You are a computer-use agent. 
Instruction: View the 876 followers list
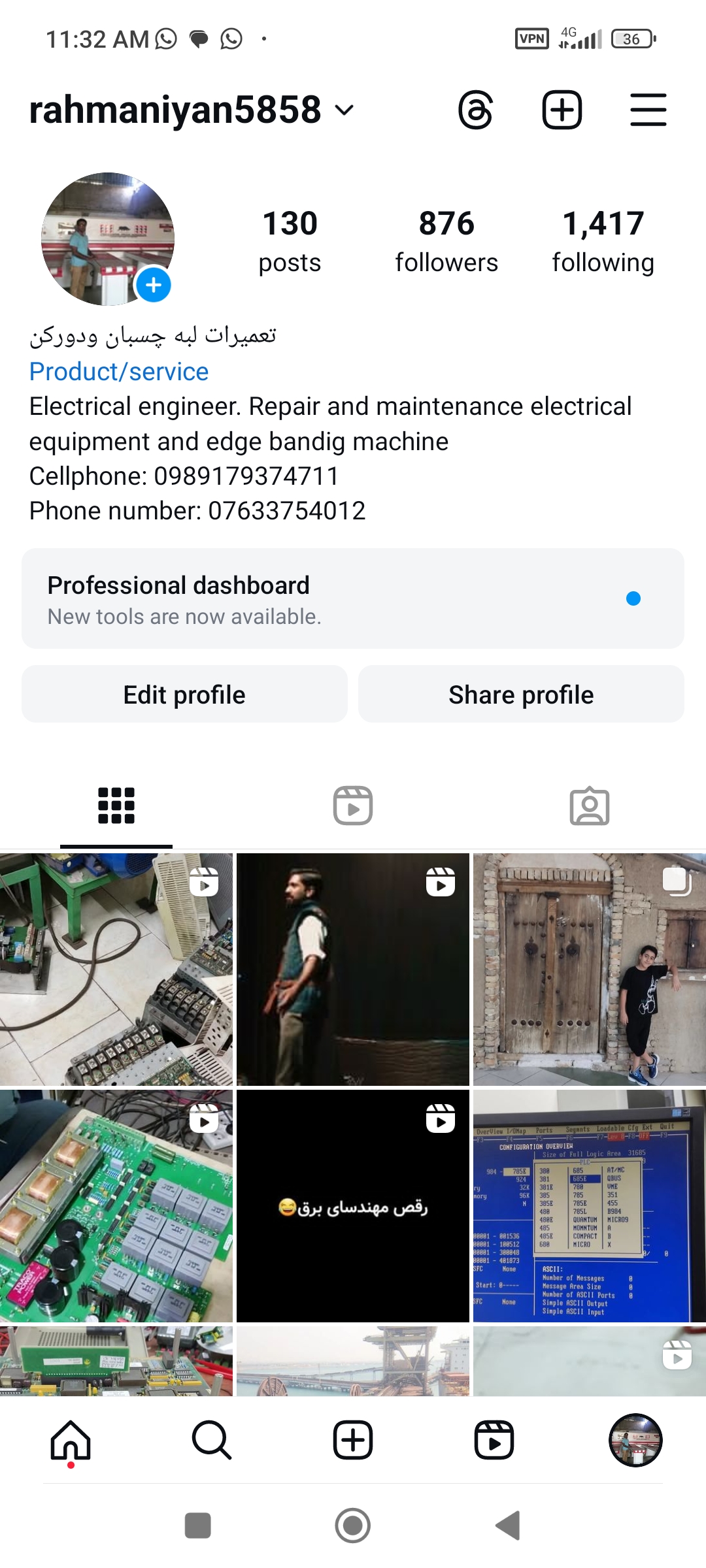[x=446, y=240]
